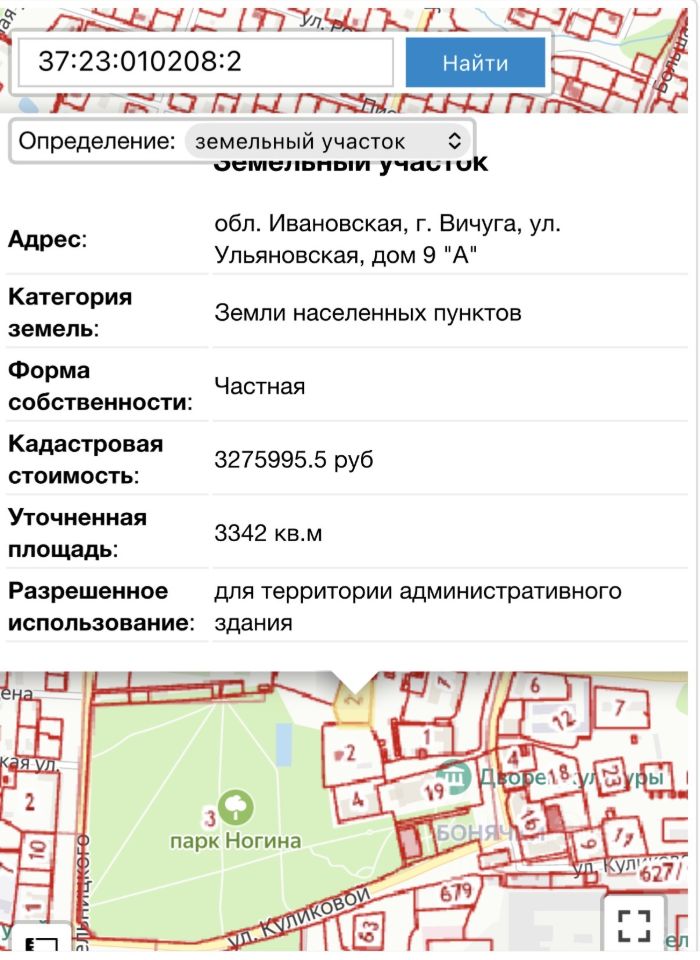Toggle fullscreen map view
Viewport: 700px width, 960px height.
click(634, 924)
